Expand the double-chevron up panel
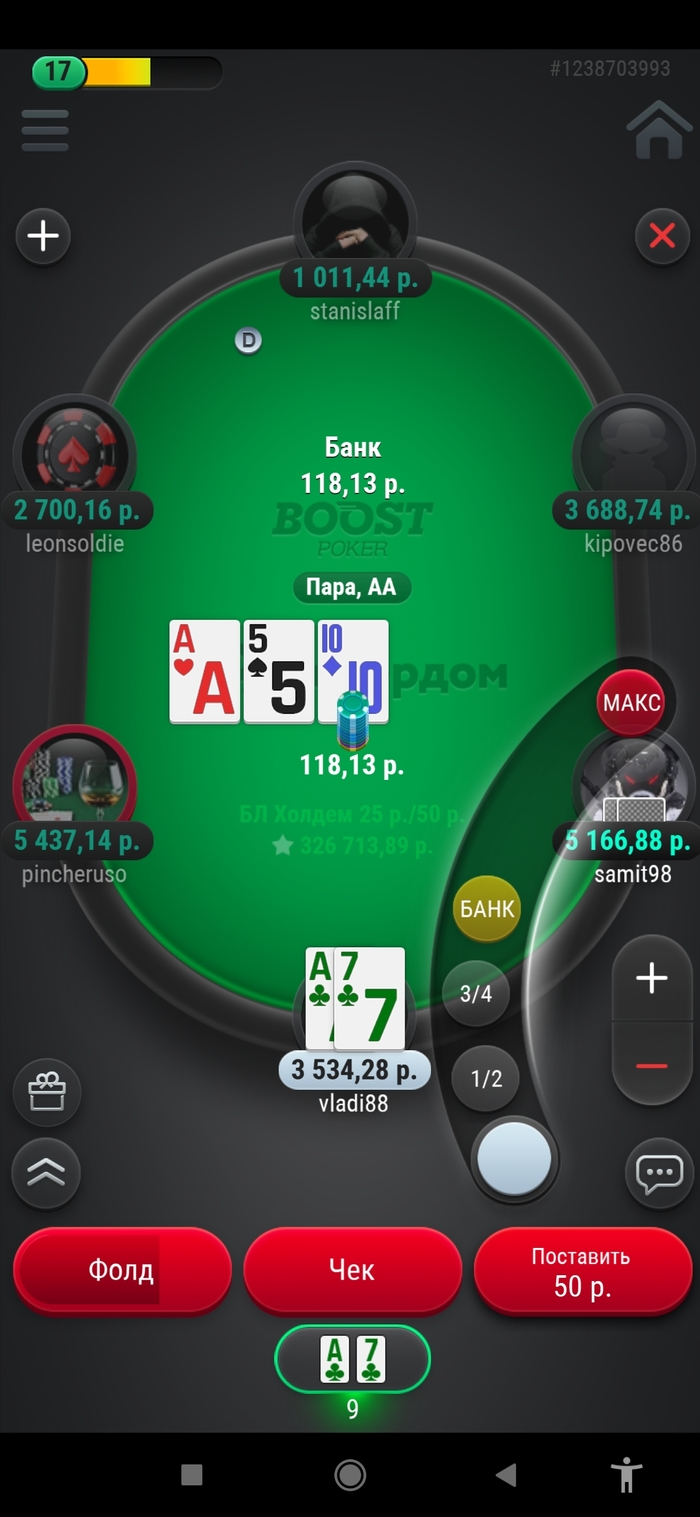The image size is (700, 1517). point(47,1173)
